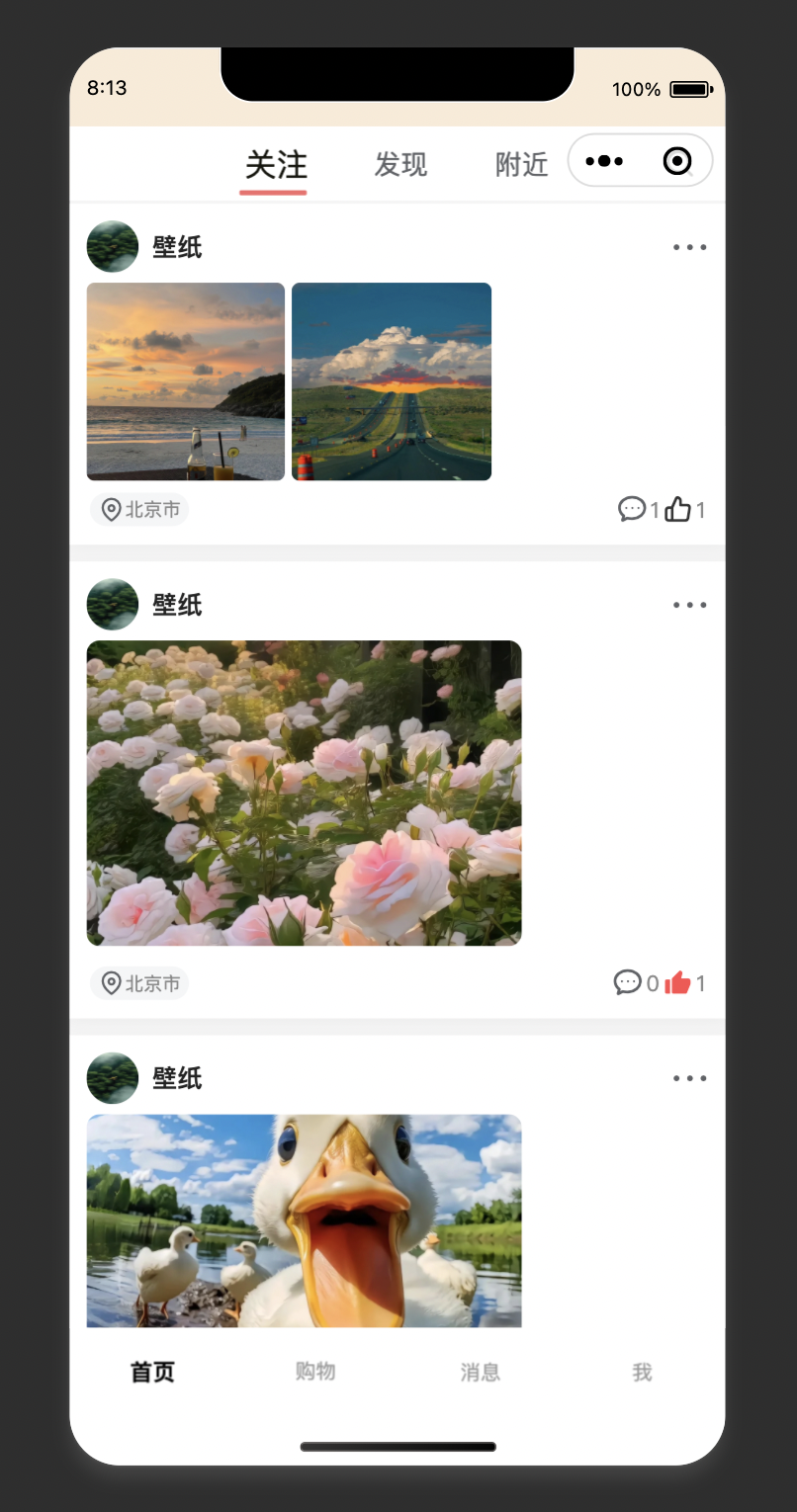797x1512 pixels.
Task: Open comments on the roses post
Action: (x=628, y=983)
